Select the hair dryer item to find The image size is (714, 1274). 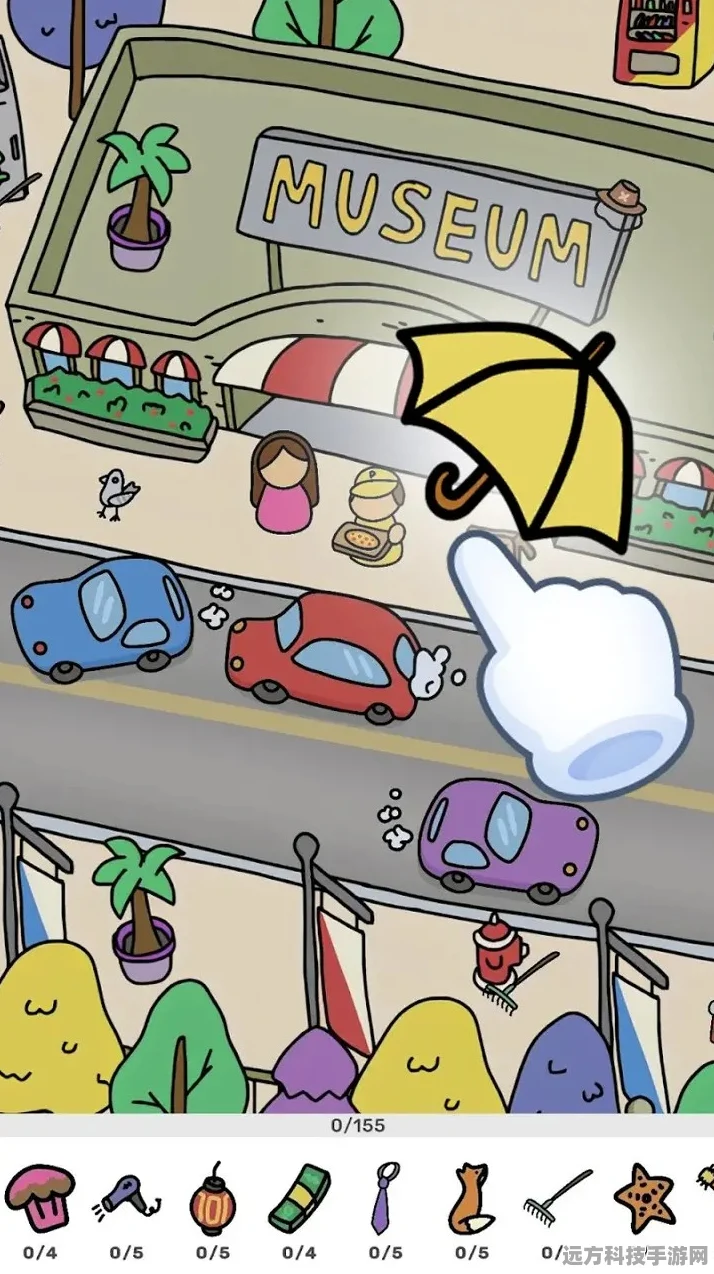[125, 1197]
